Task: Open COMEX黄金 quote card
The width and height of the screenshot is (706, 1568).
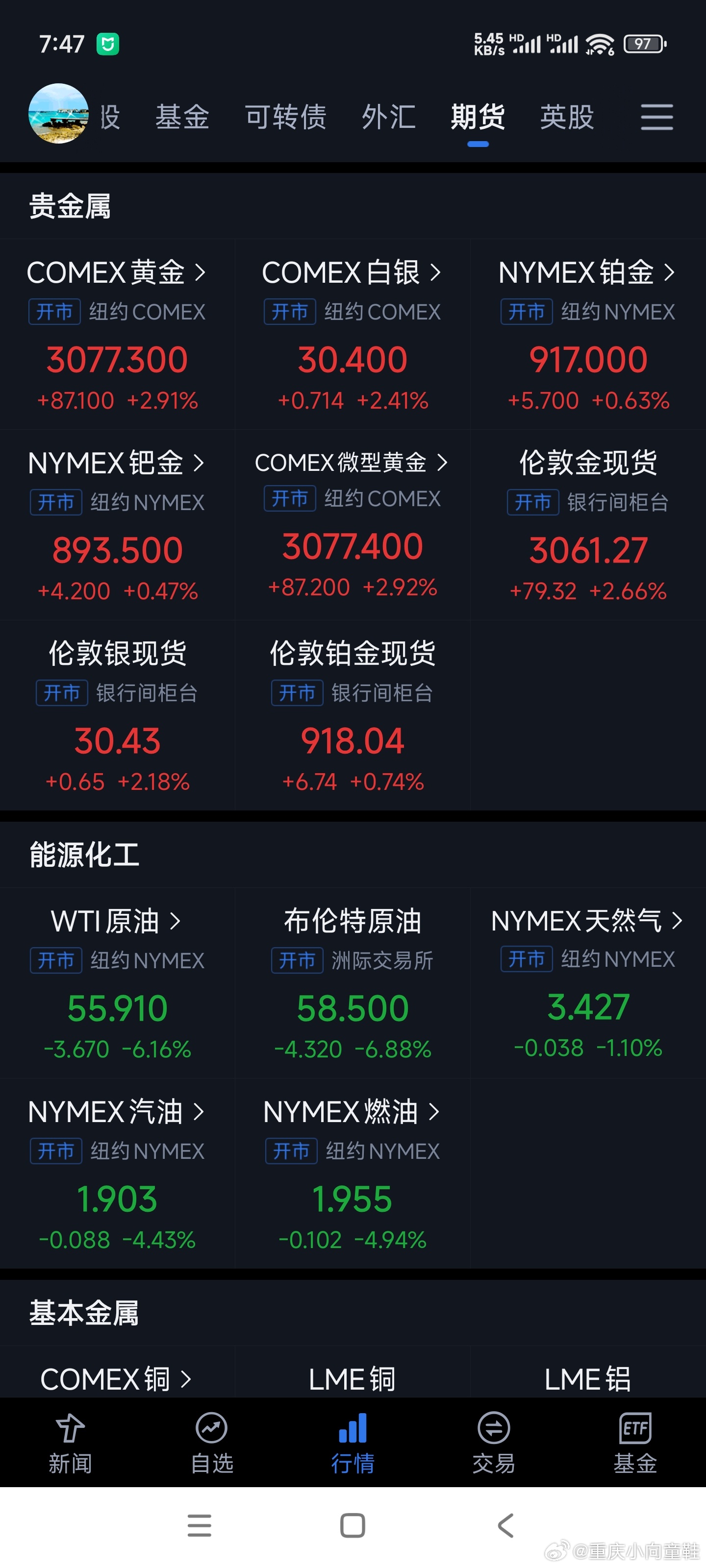Action: pos(118,334)
